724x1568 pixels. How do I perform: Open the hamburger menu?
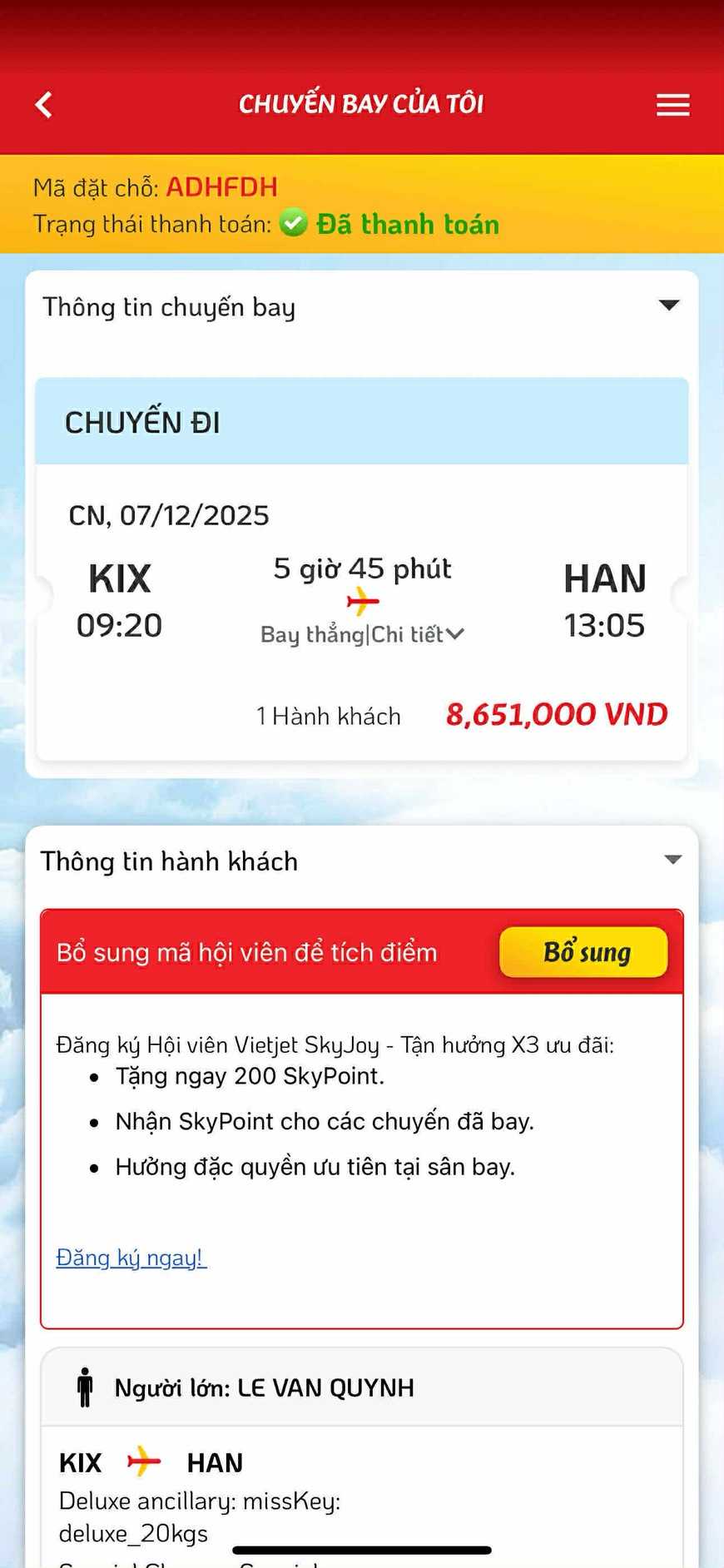click(x=672, y=105)
